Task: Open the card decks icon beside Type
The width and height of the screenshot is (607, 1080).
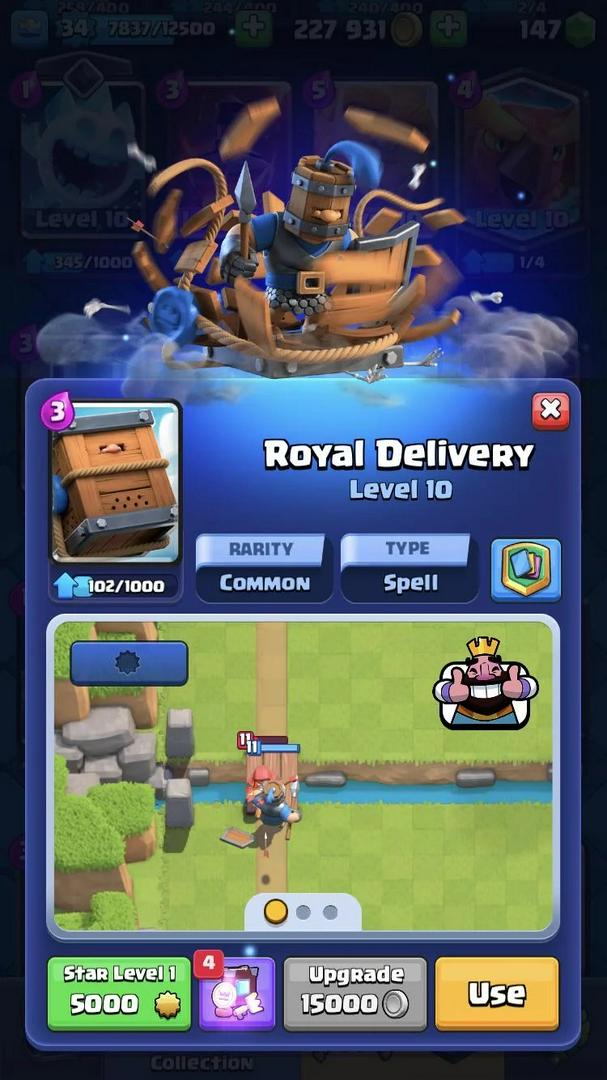Action: 525,570
